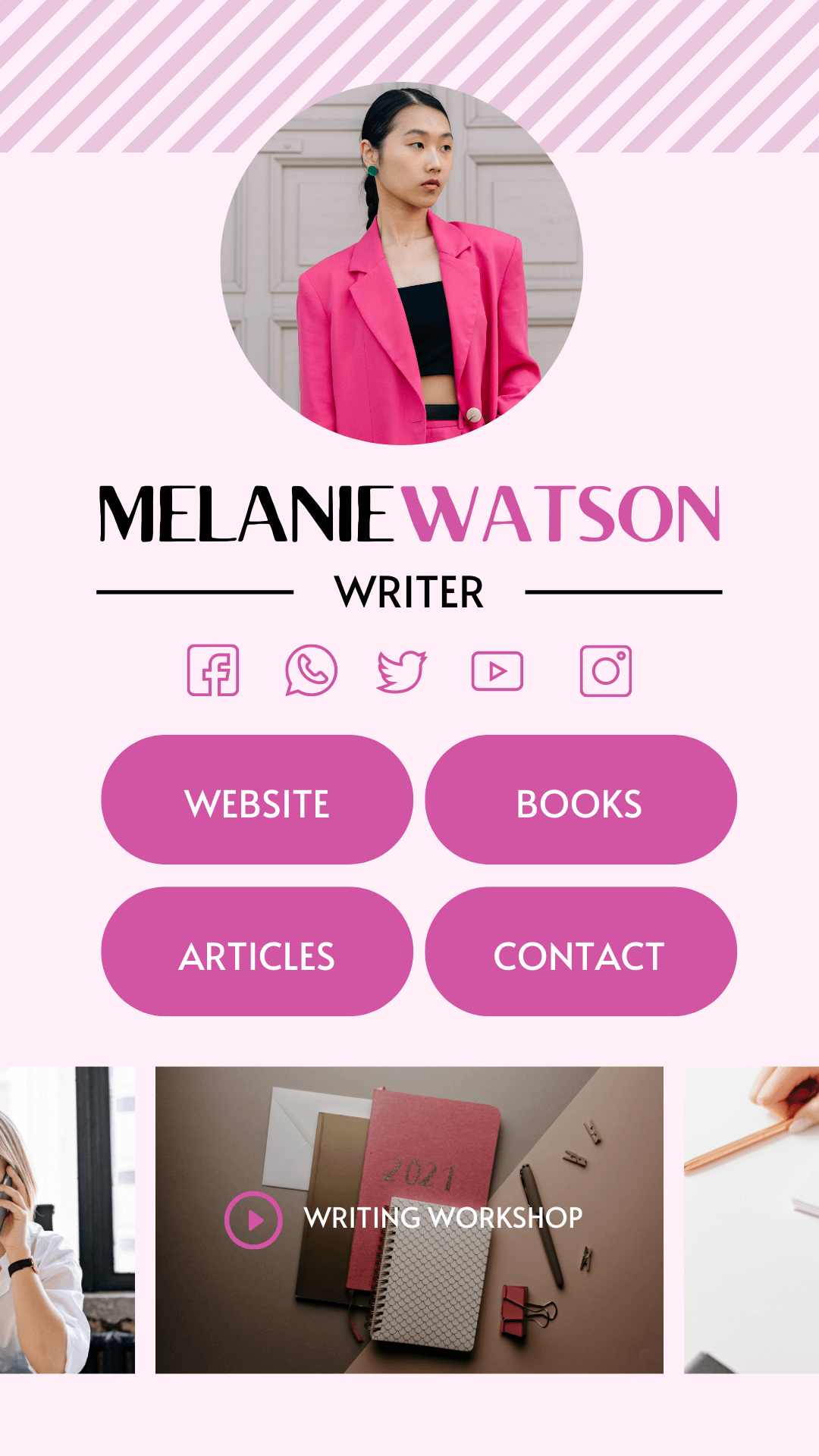Image resolution: width=819 pixels, height=1456 pixels.
Task: Visit the YouTube channel icon
Action: [x=497, y=671]
